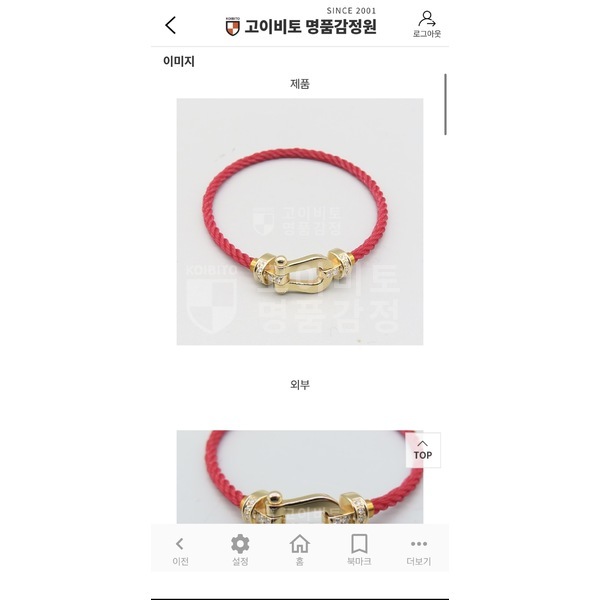Tap the 로그아웃 logout icon
Screen dimensions: 600x600
[x=427, y=24]
